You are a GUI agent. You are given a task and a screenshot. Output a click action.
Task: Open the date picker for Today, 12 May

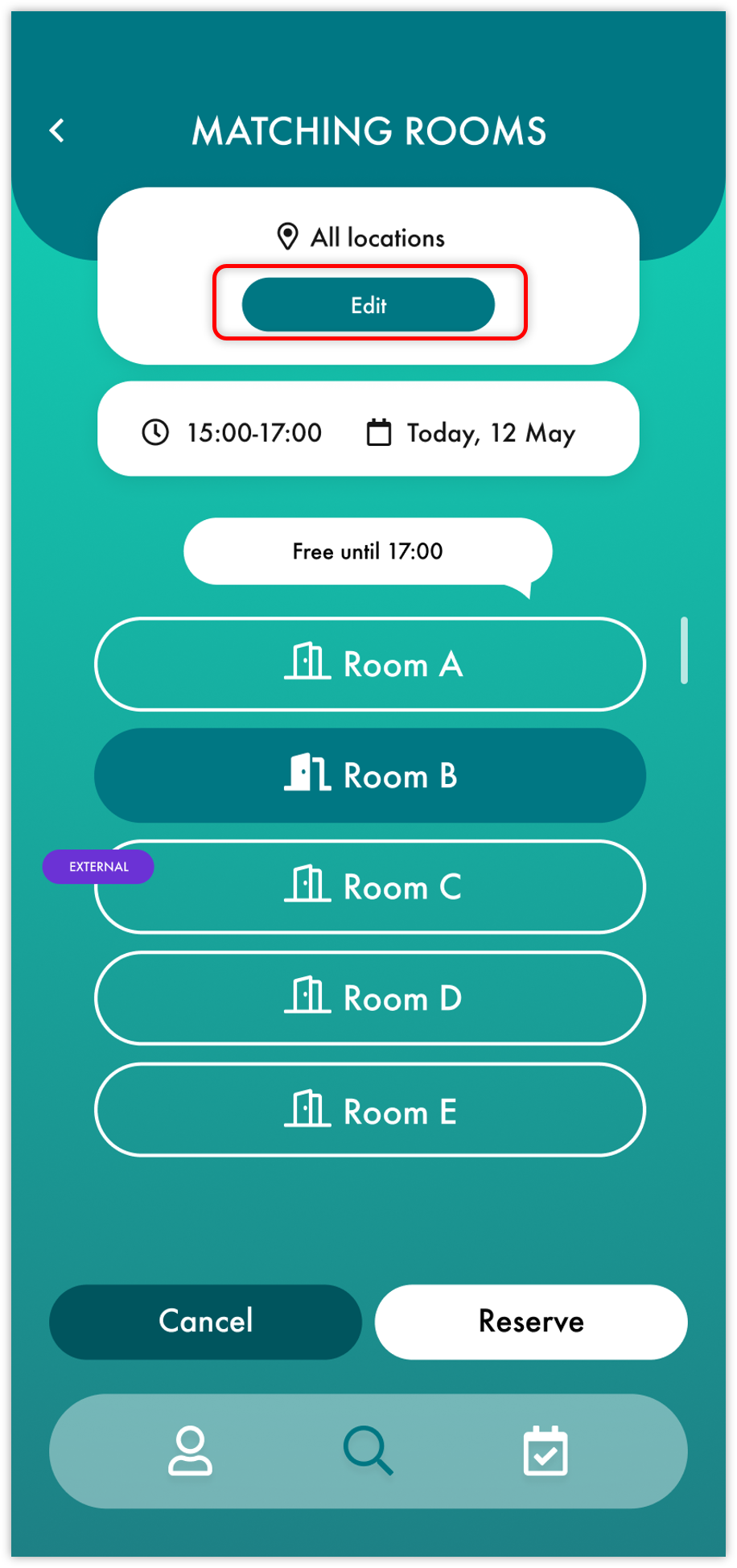pos(489,432)
